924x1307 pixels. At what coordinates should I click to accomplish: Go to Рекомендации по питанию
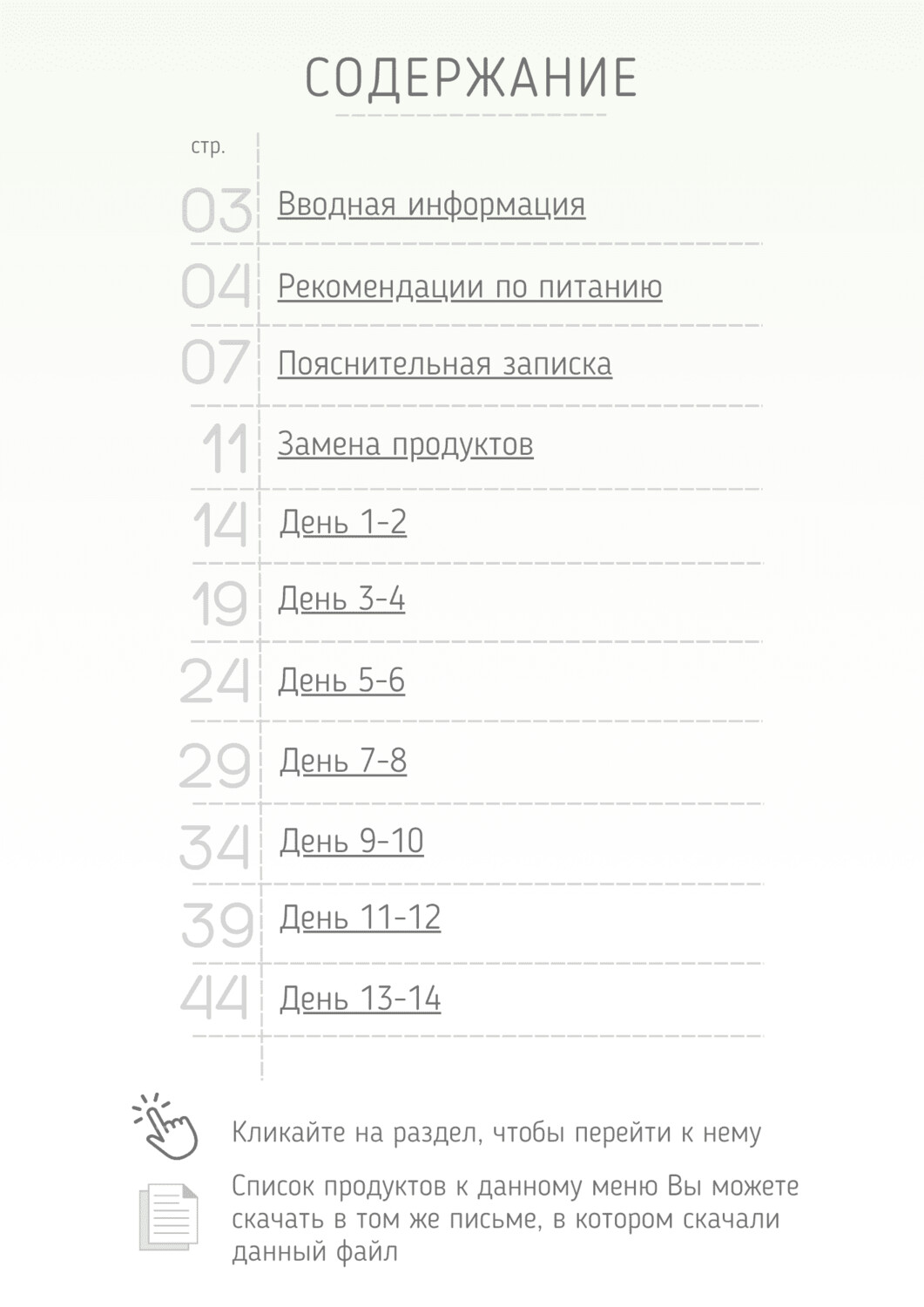coord(469,287)
